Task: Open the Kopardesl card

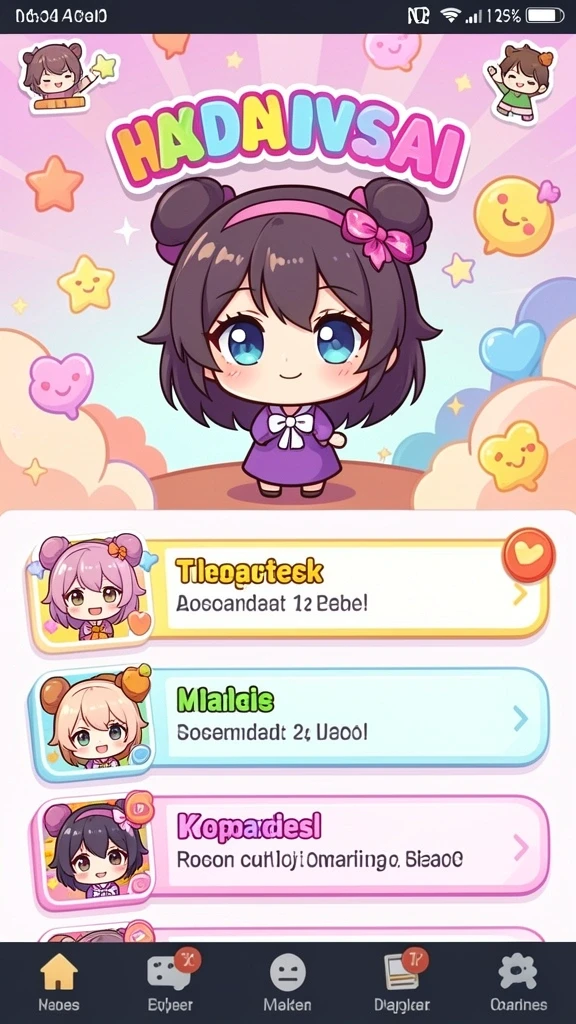Action: [287, 848]
